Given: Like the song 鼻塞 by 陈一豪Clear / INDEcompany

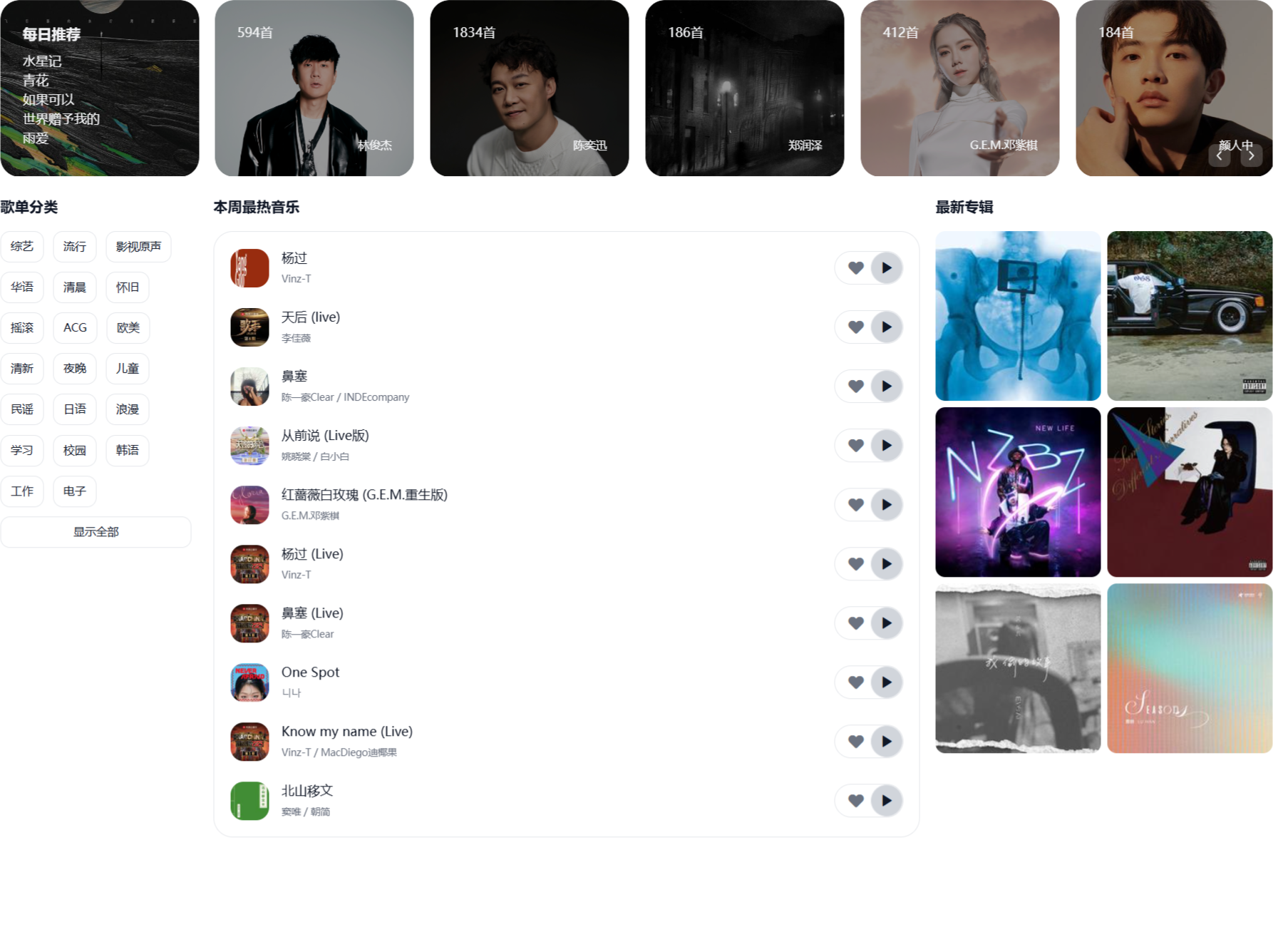Looking at the screenshot, I should tap(855, 386).
